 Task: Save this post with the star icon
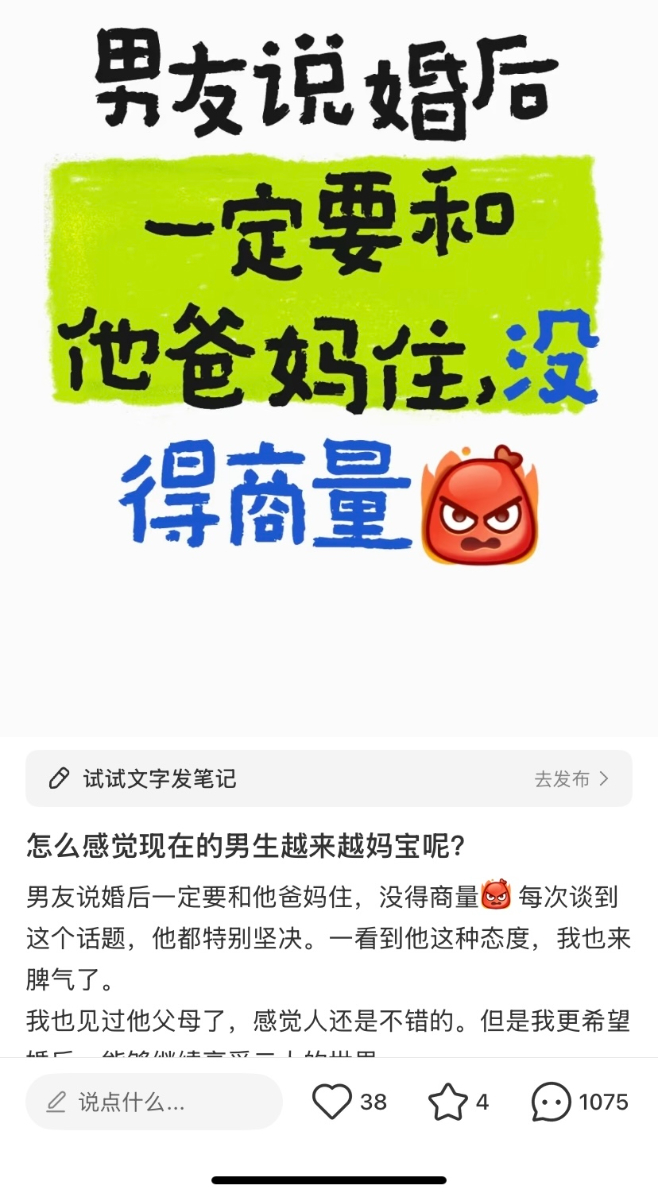coord(448,1102)
